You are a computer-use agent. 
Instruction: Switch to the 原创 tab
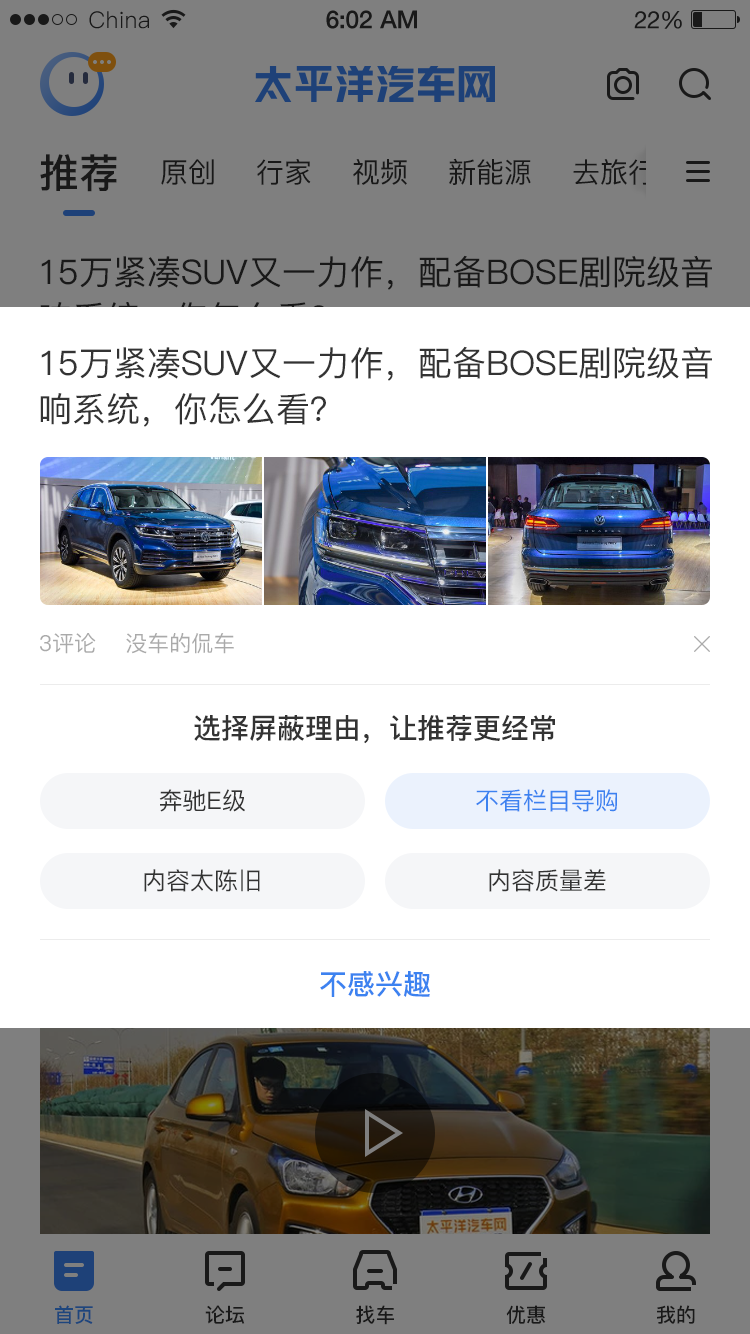(x=187, y=172)
